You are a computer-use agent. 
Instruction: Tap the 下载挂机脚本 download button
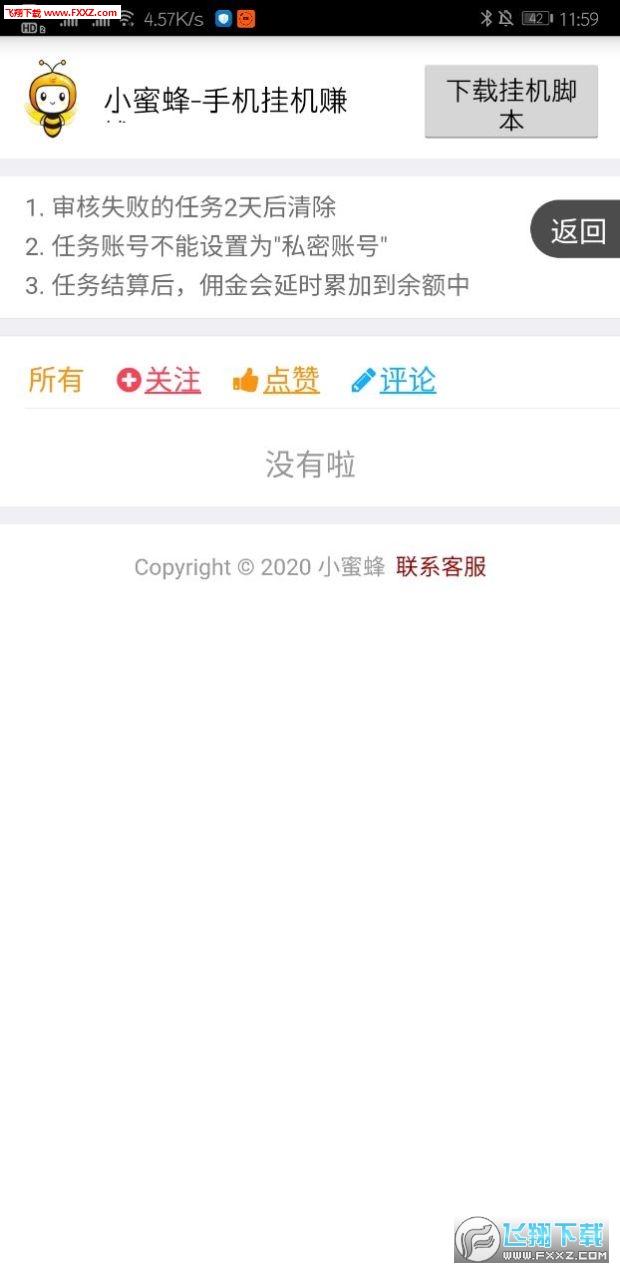(x=511, y=102)
